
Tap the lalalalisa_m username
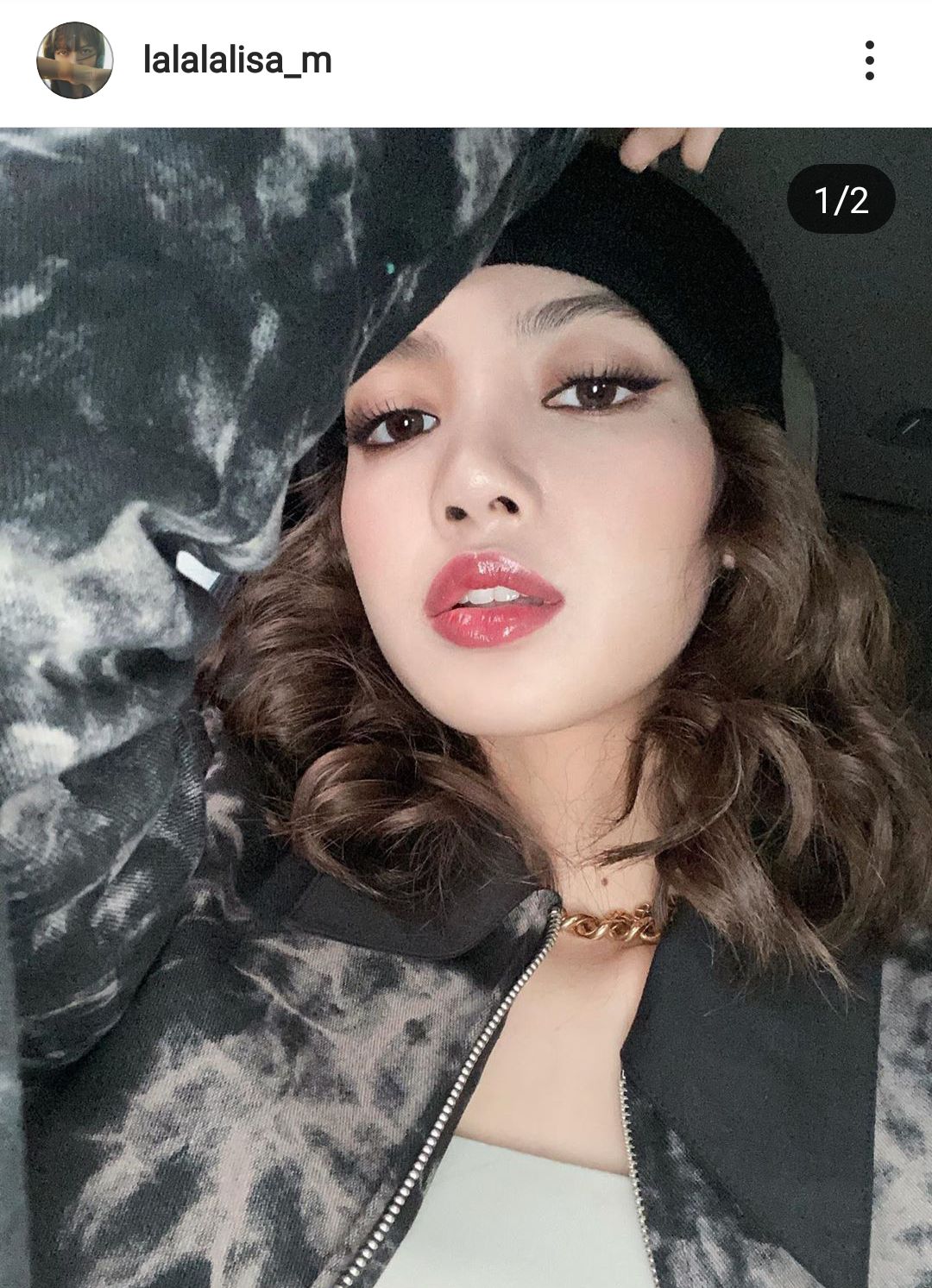click(x=237, y=60)
